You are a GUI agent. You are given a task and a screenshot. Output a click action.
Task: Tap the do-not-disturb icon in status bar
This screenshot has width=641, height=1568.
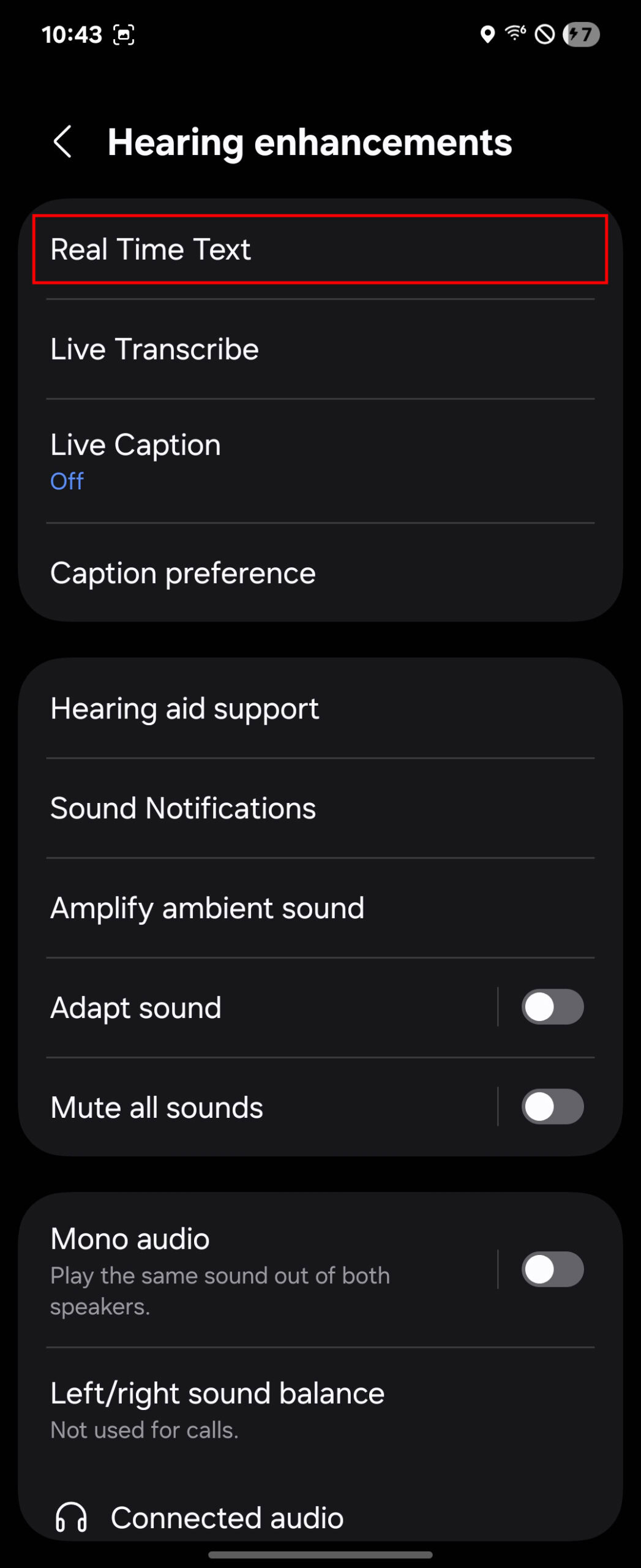point(546,35)
